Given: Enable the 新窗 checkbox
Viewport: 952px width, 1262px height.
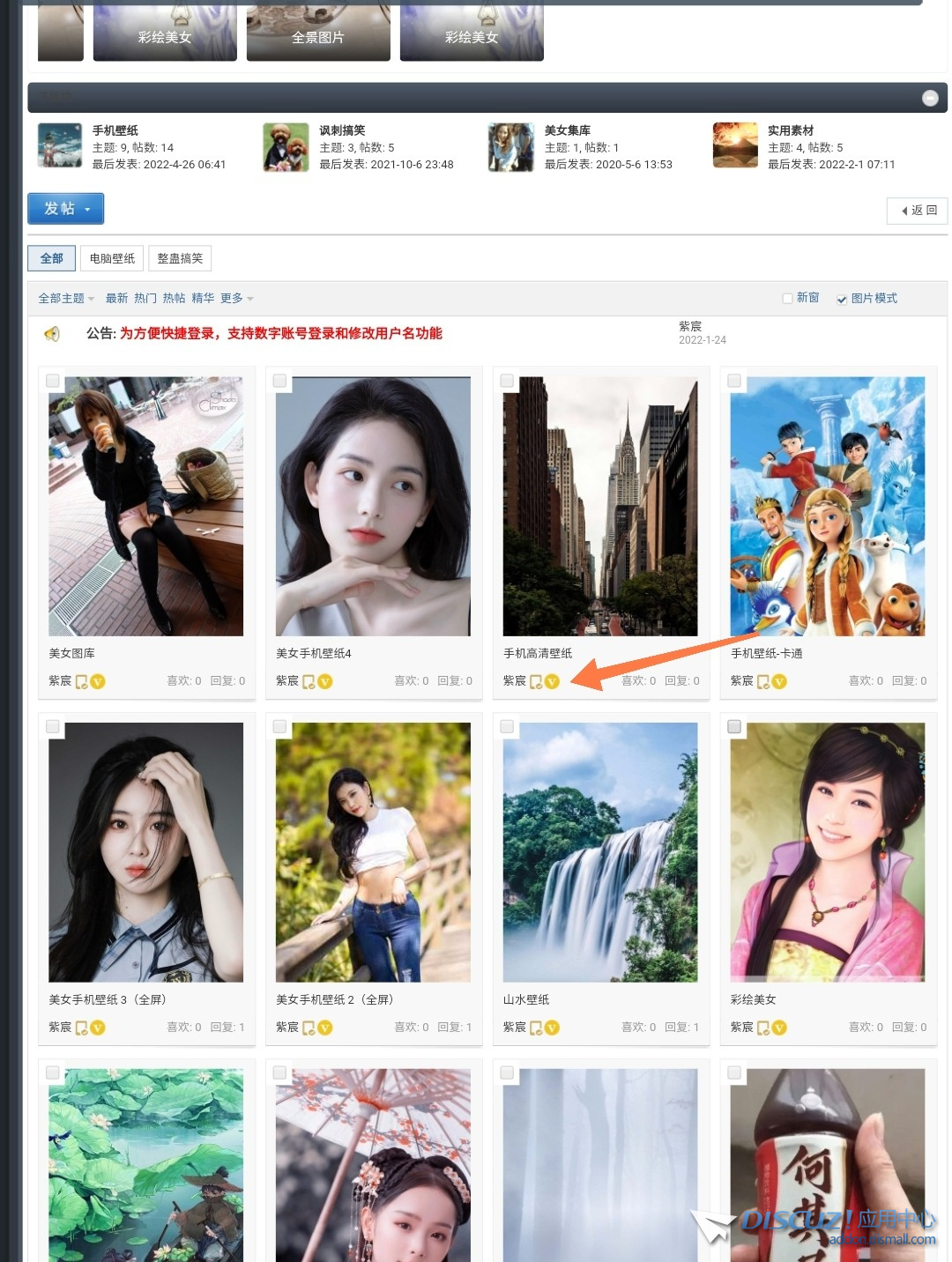Looking at the screenshot, I should point(787,299).
